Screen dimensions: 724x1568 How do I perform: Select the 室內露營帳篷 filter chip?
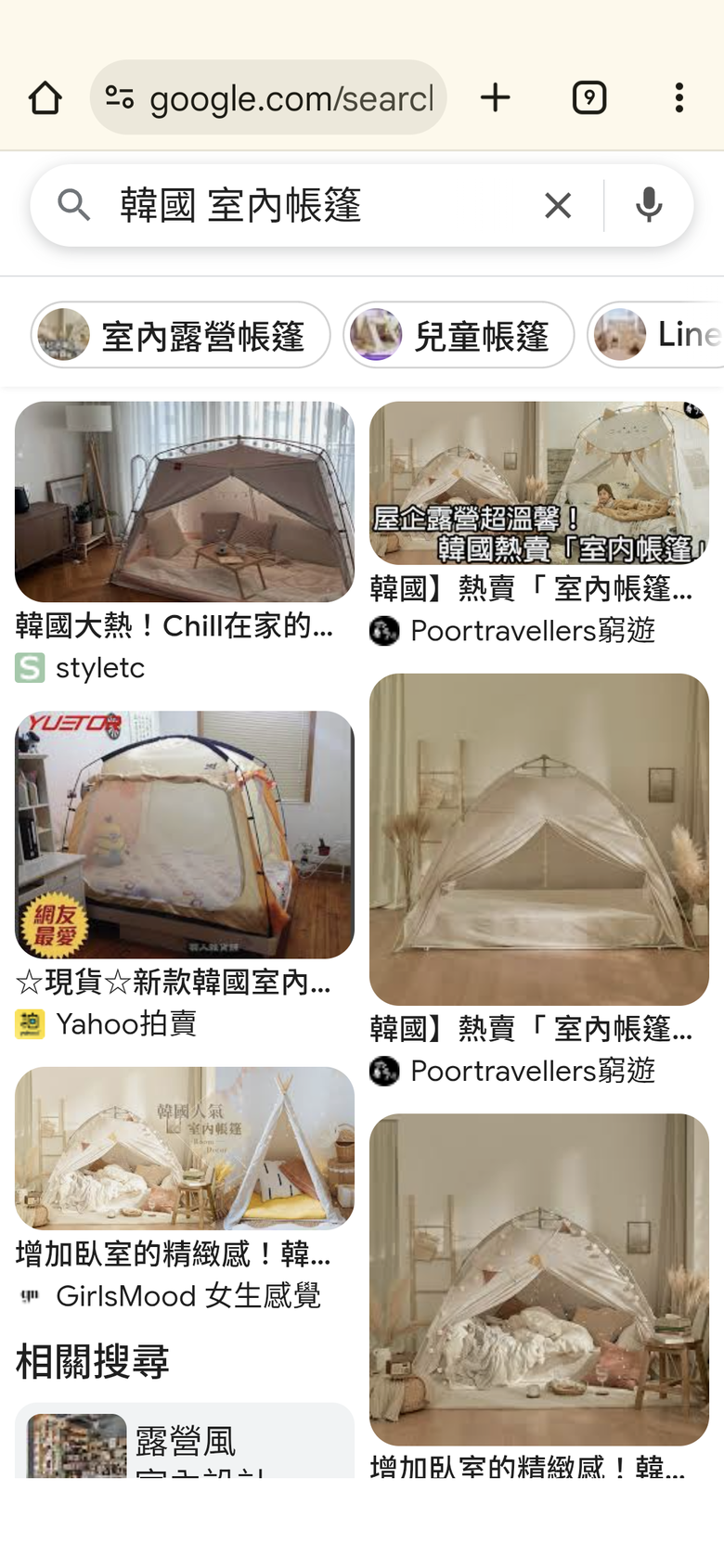[181, 335]
